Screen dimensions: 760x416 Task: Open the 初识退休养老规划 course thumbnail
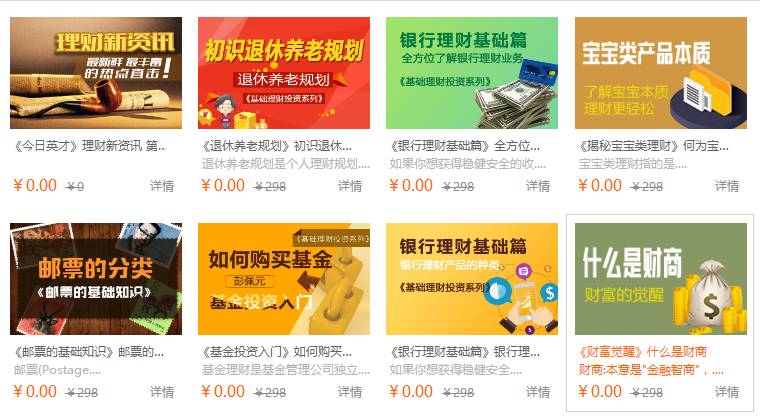click(x=284, y=73)
